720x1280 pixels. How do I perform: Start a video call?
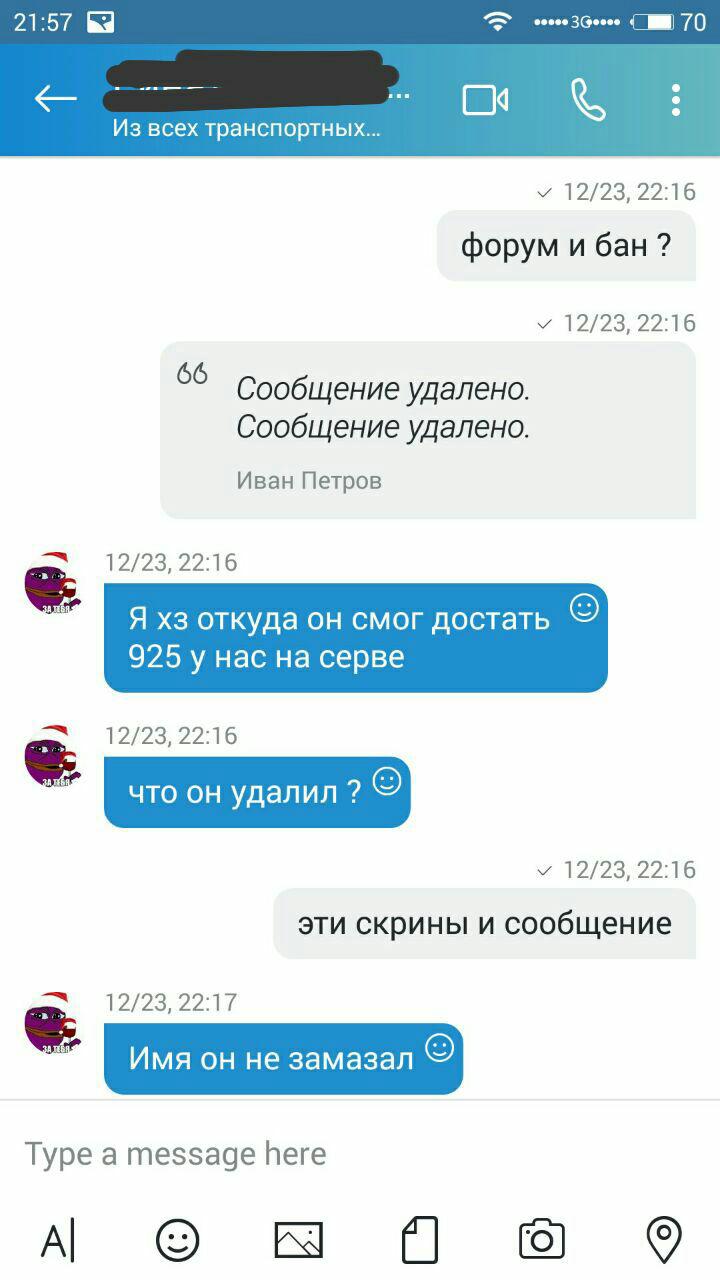click(x=486, y=99)
